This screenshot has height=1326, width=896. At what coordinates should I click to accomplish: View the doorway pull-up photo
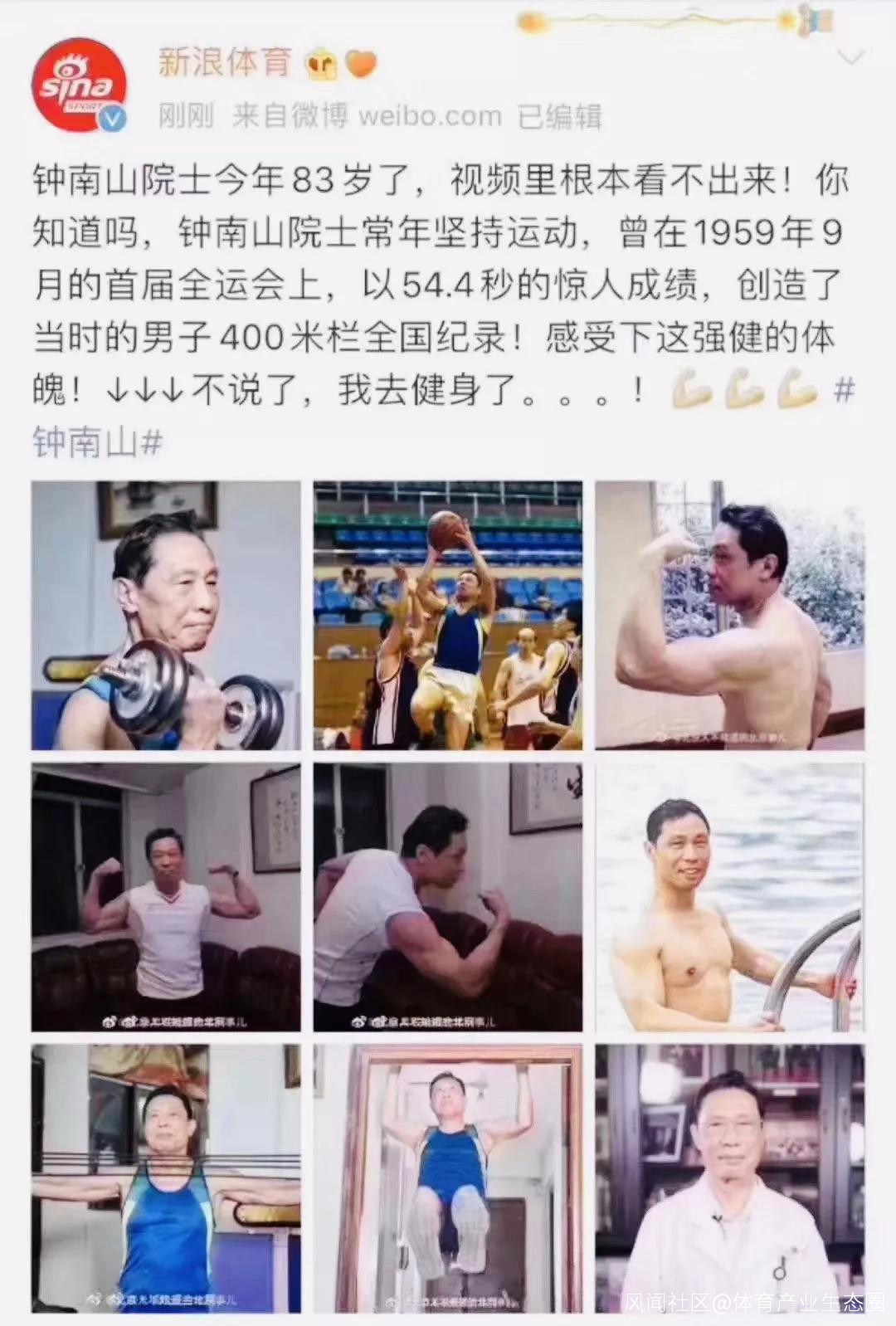point(448,1179)
